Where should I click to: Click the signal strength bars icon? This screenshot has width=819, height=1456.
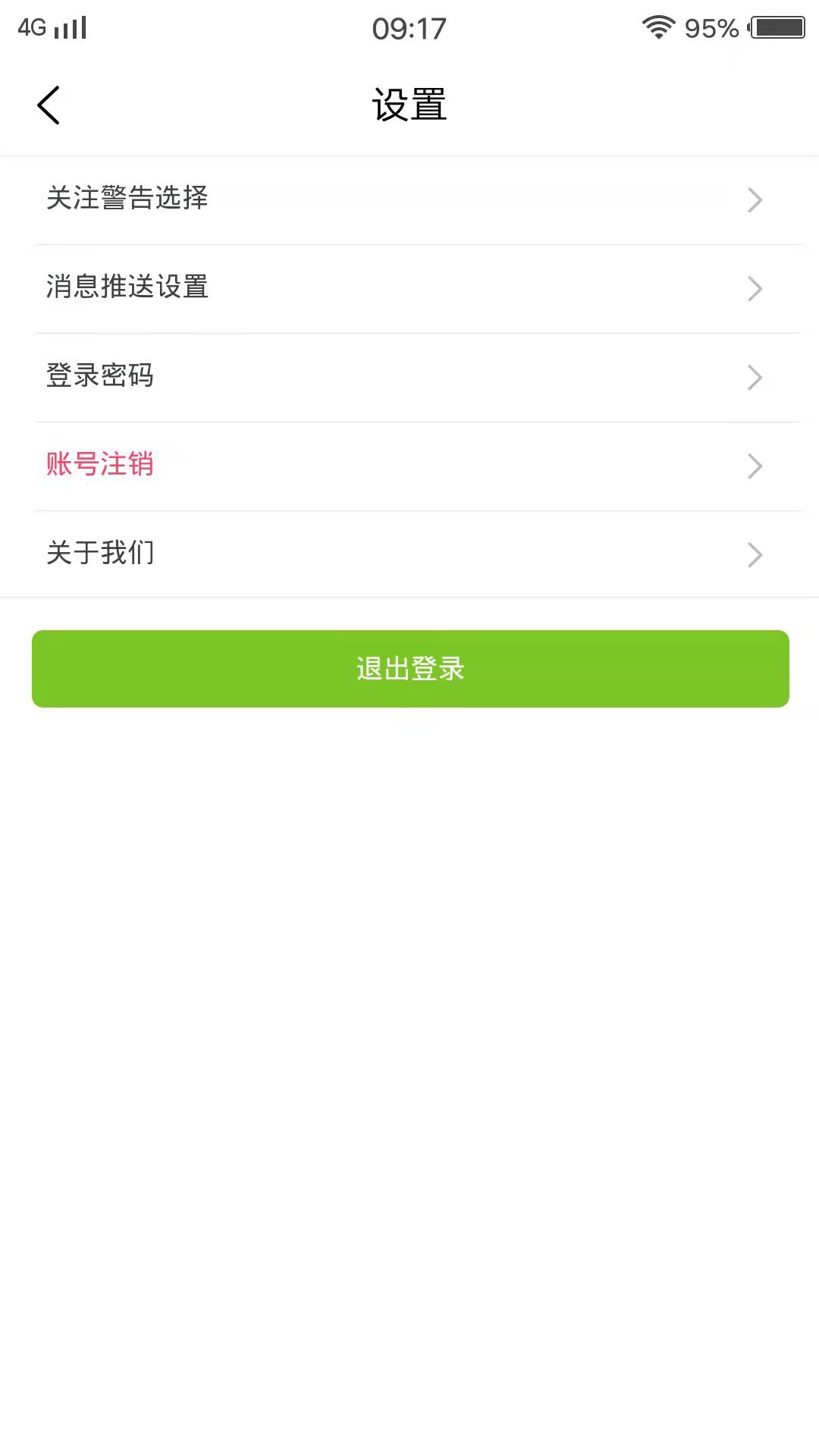(72, 27)
